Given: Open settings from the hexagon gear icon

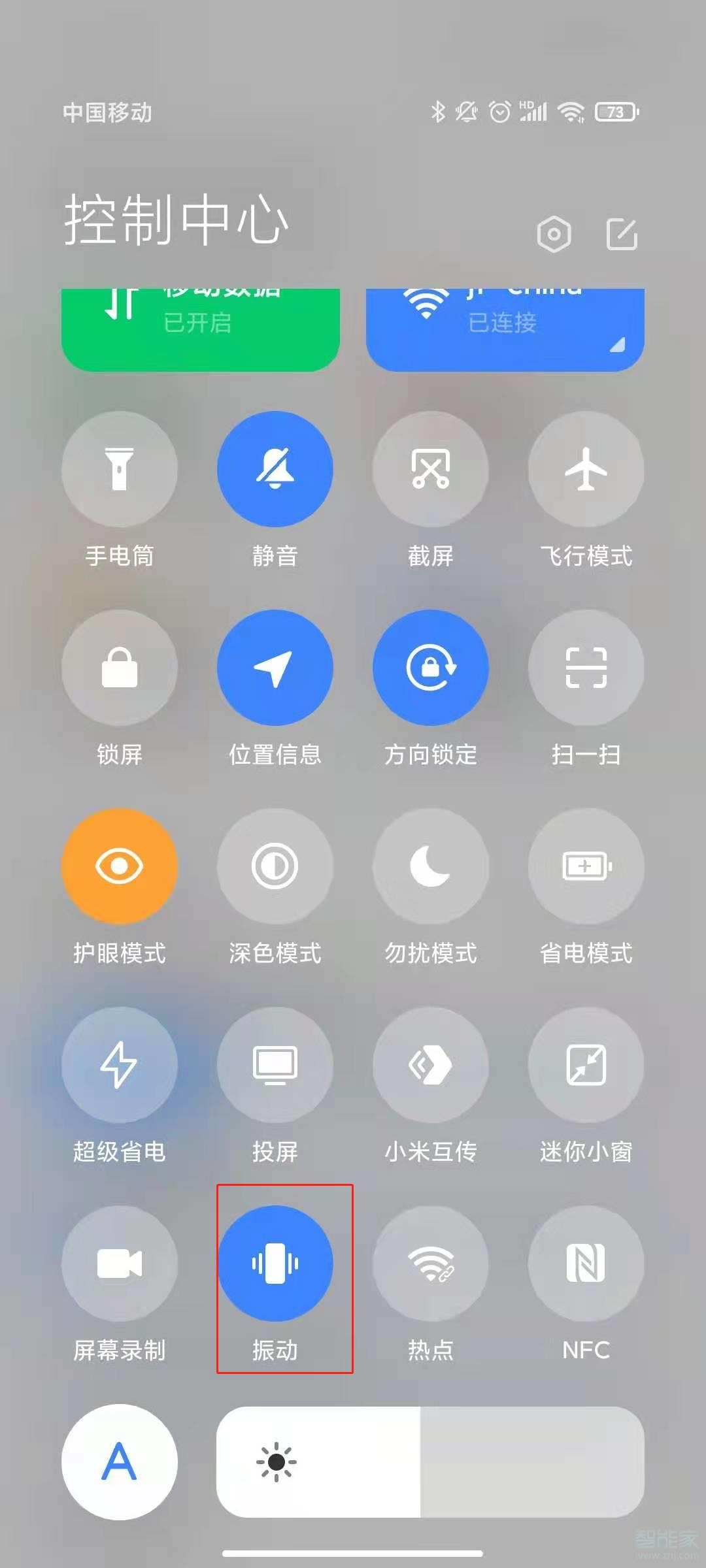Looking at the screenshot, I should point(554,234).
